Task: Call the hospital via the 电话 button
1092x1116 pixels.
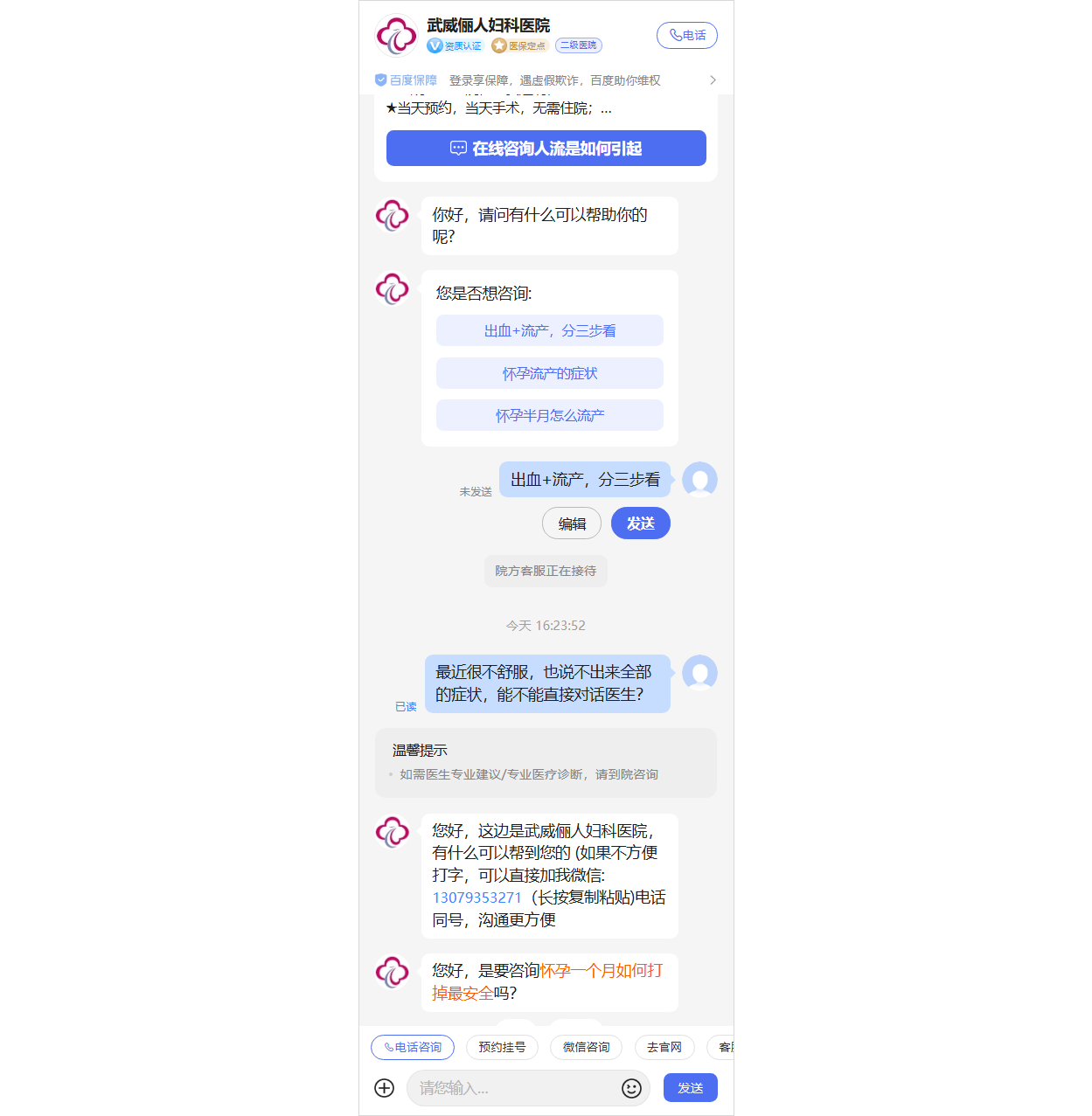Action: (686, 35)
